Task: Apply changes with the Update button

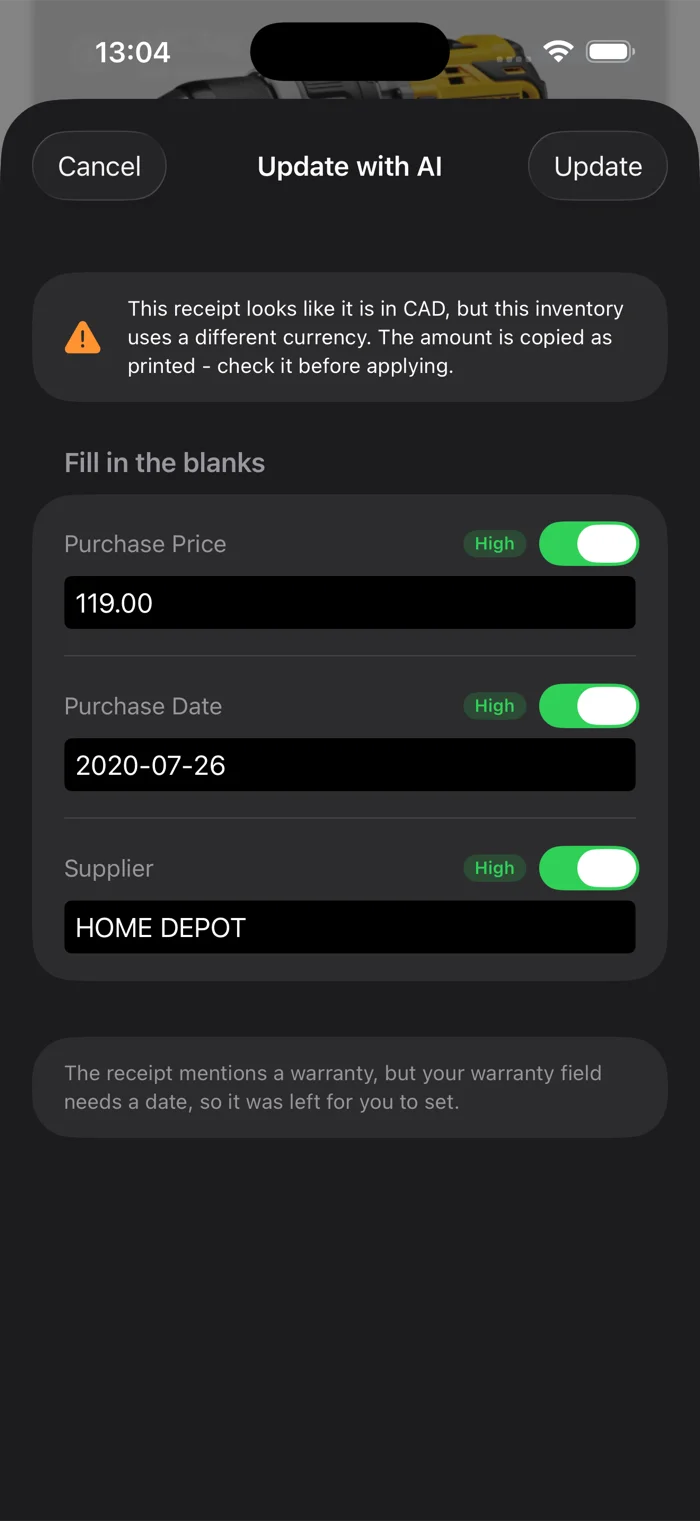Action: tap(598, 166)
